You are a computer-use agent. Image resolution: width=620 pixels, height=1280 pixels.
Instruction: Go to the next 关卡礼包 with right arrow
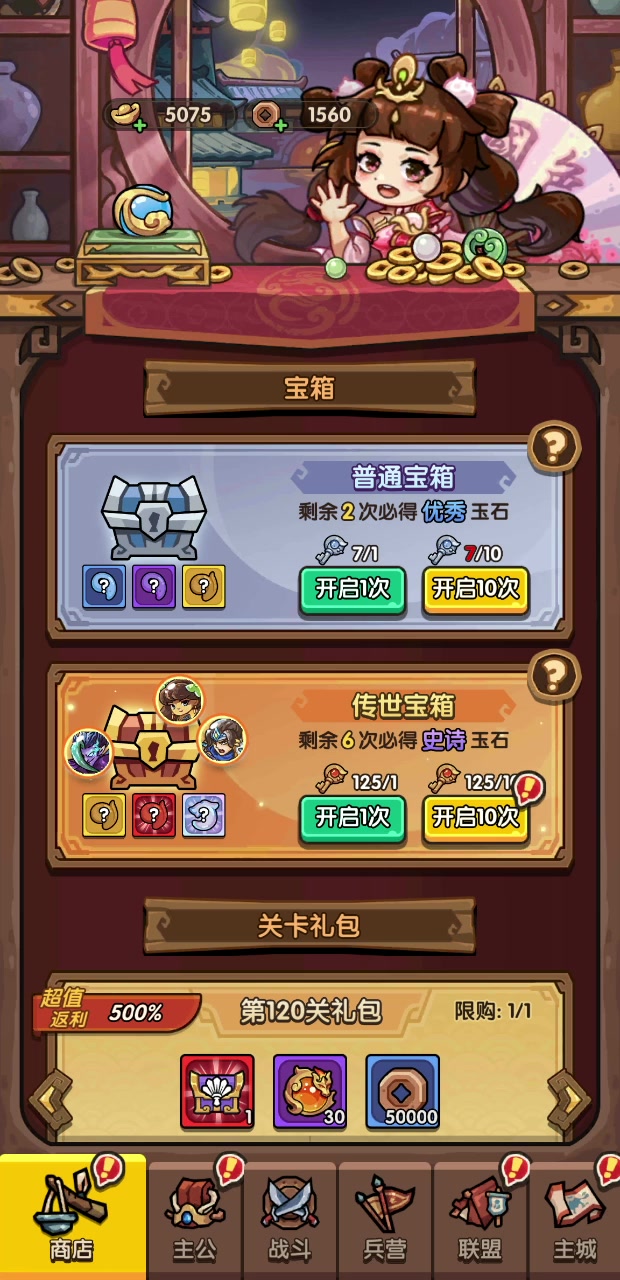(569, 1097)
